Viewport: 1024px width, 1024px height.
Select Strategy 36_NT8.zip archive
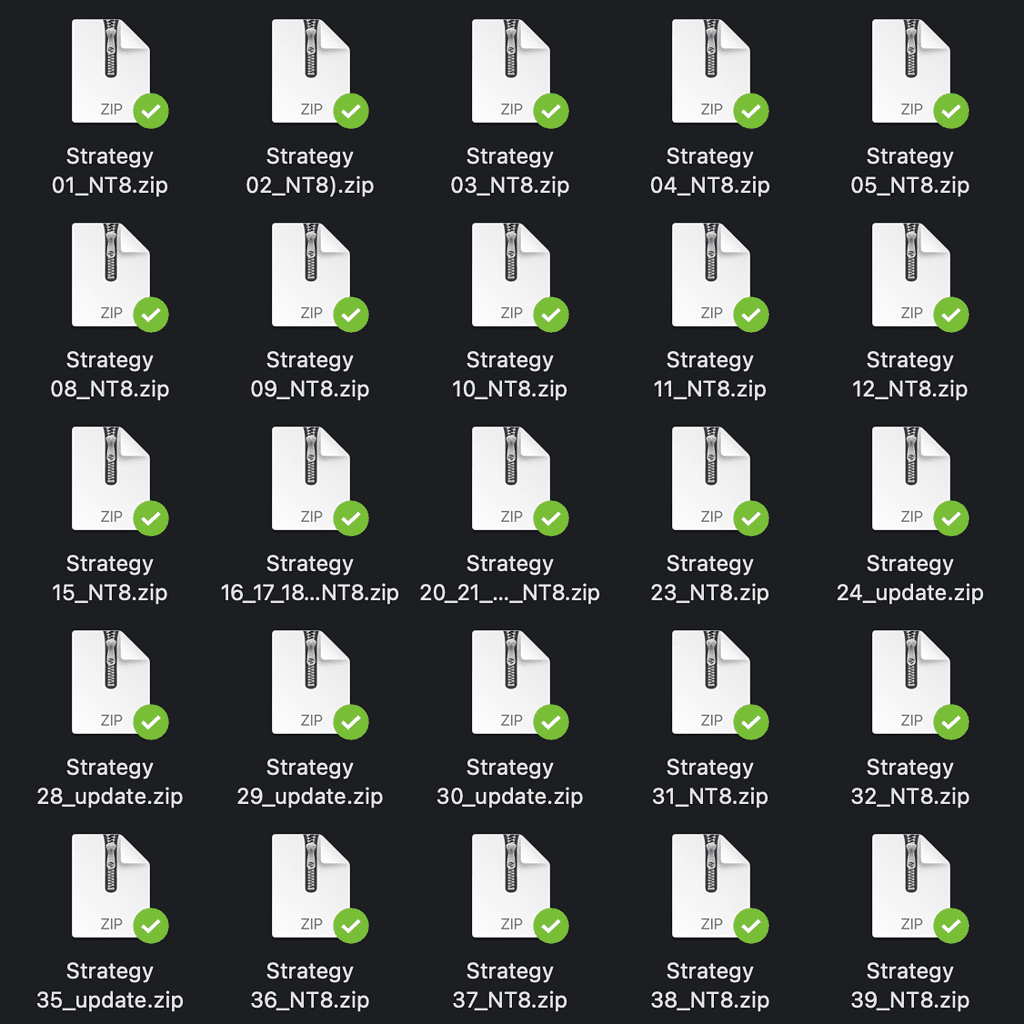(x=311, y=887)
